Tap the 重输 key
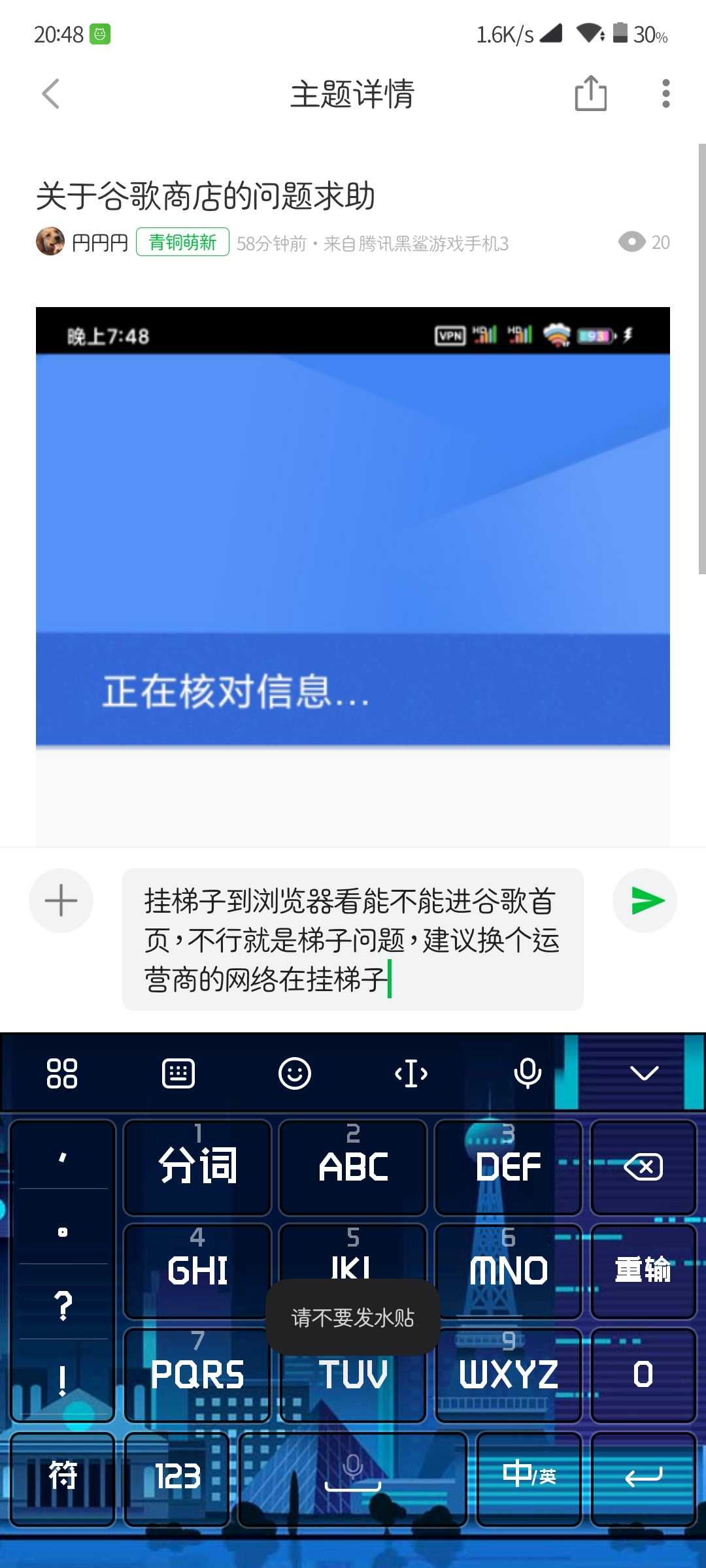 click(x=643, y=1271)
